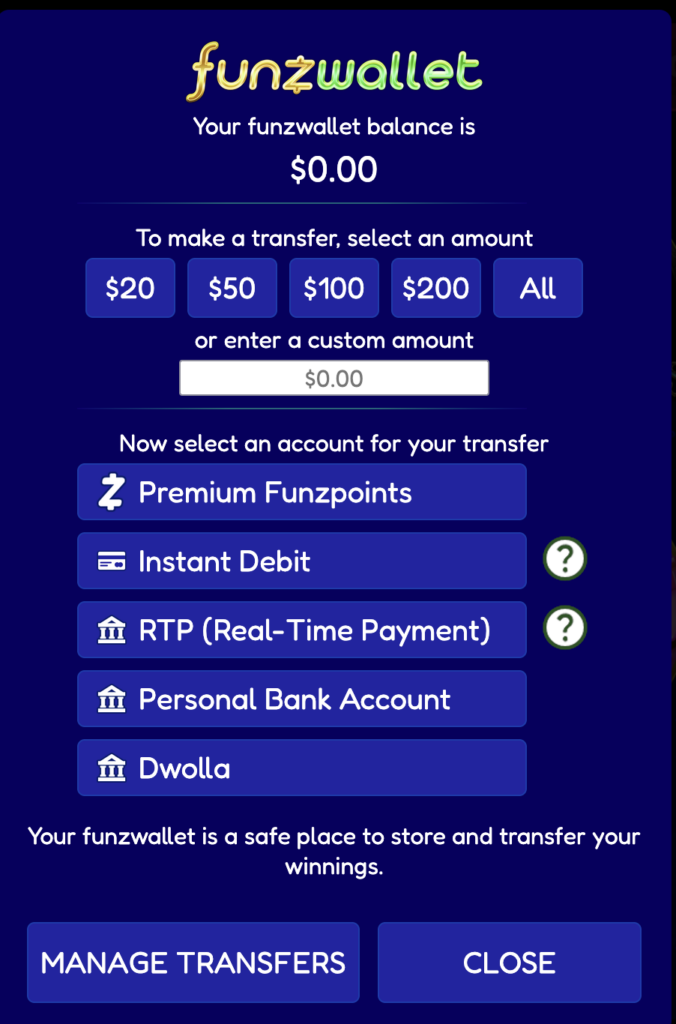676x1024 pixels.
Task: Open help icon next to Instant Debit
Action: [x=565, y=558]
